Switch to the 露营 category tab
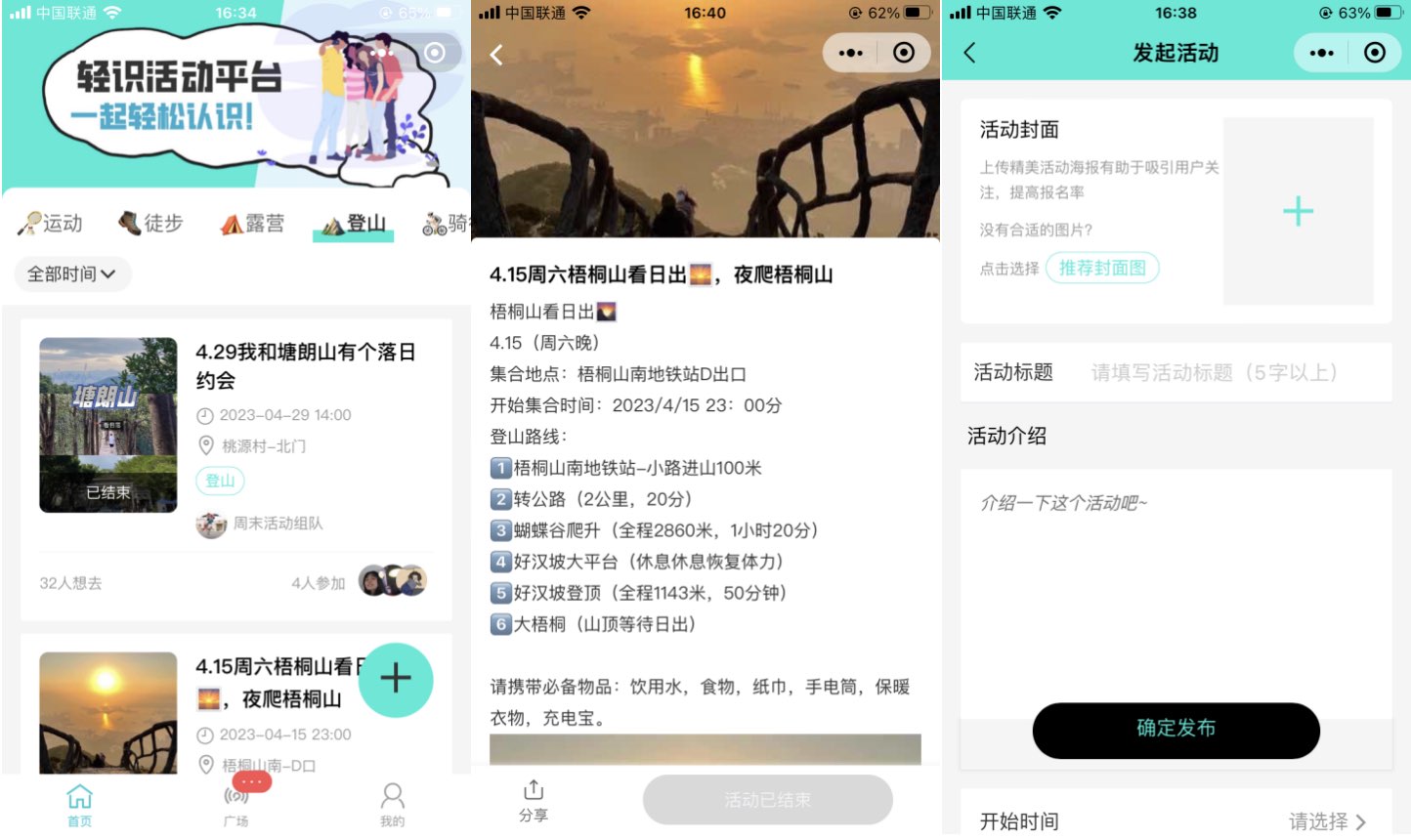This screenshot has width=1411, height=840. pyautogui.click(x=252, y=224)
